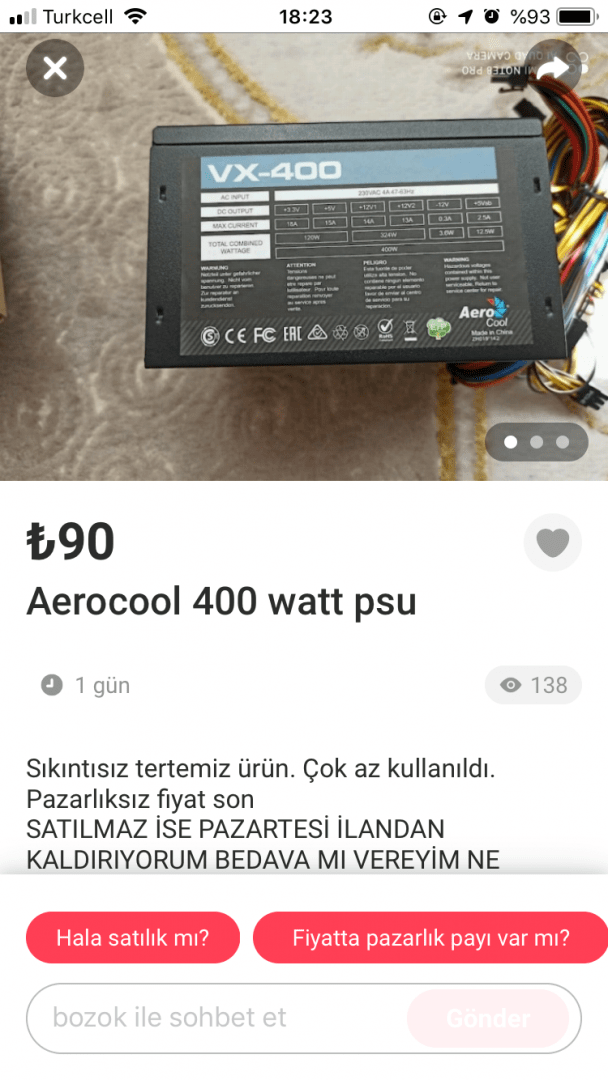Close the listing with the X button
Screen dimensions: 608x1080
tap(55, 68)
